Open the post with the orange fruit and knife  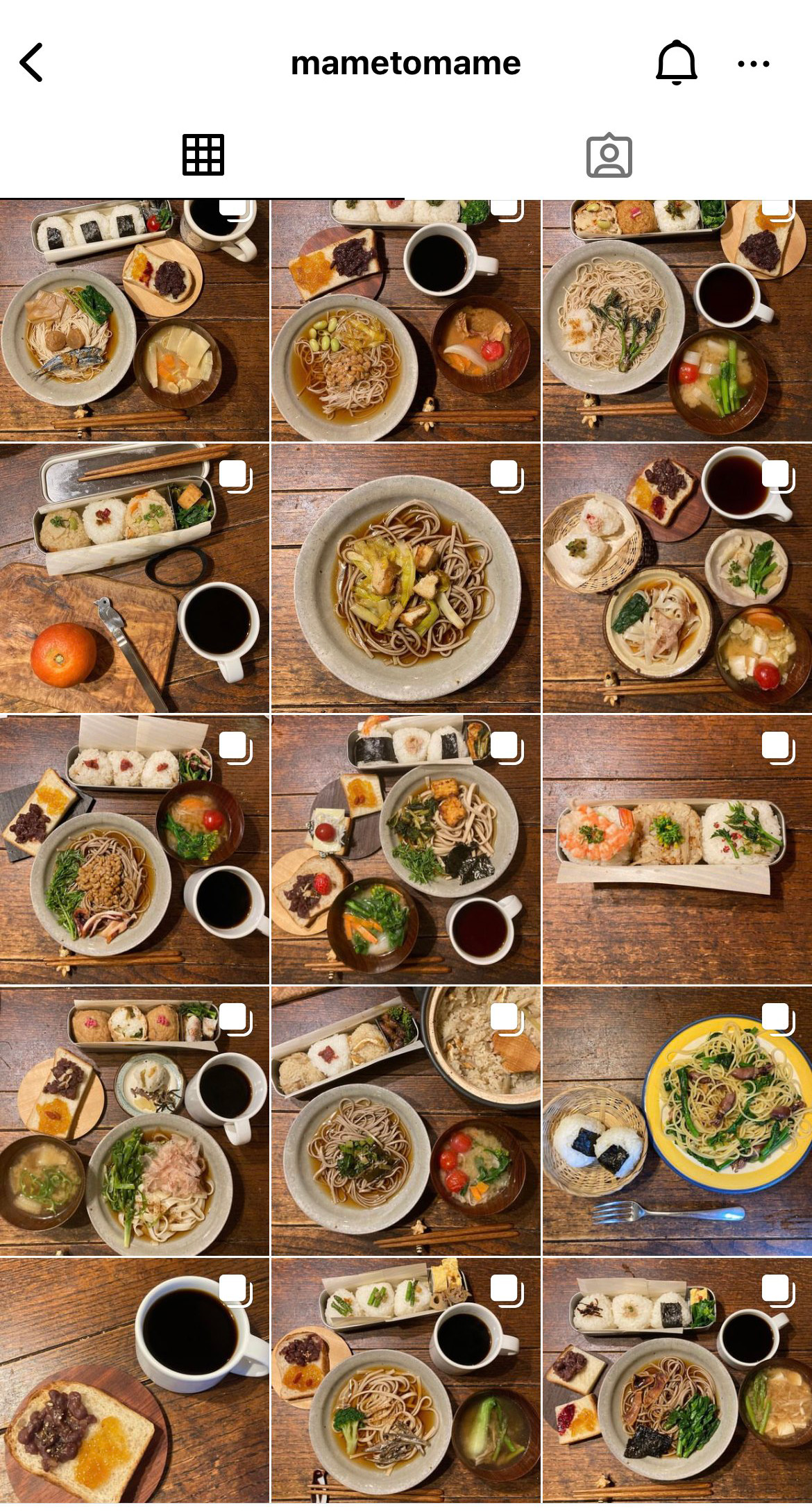coord(135,578)
